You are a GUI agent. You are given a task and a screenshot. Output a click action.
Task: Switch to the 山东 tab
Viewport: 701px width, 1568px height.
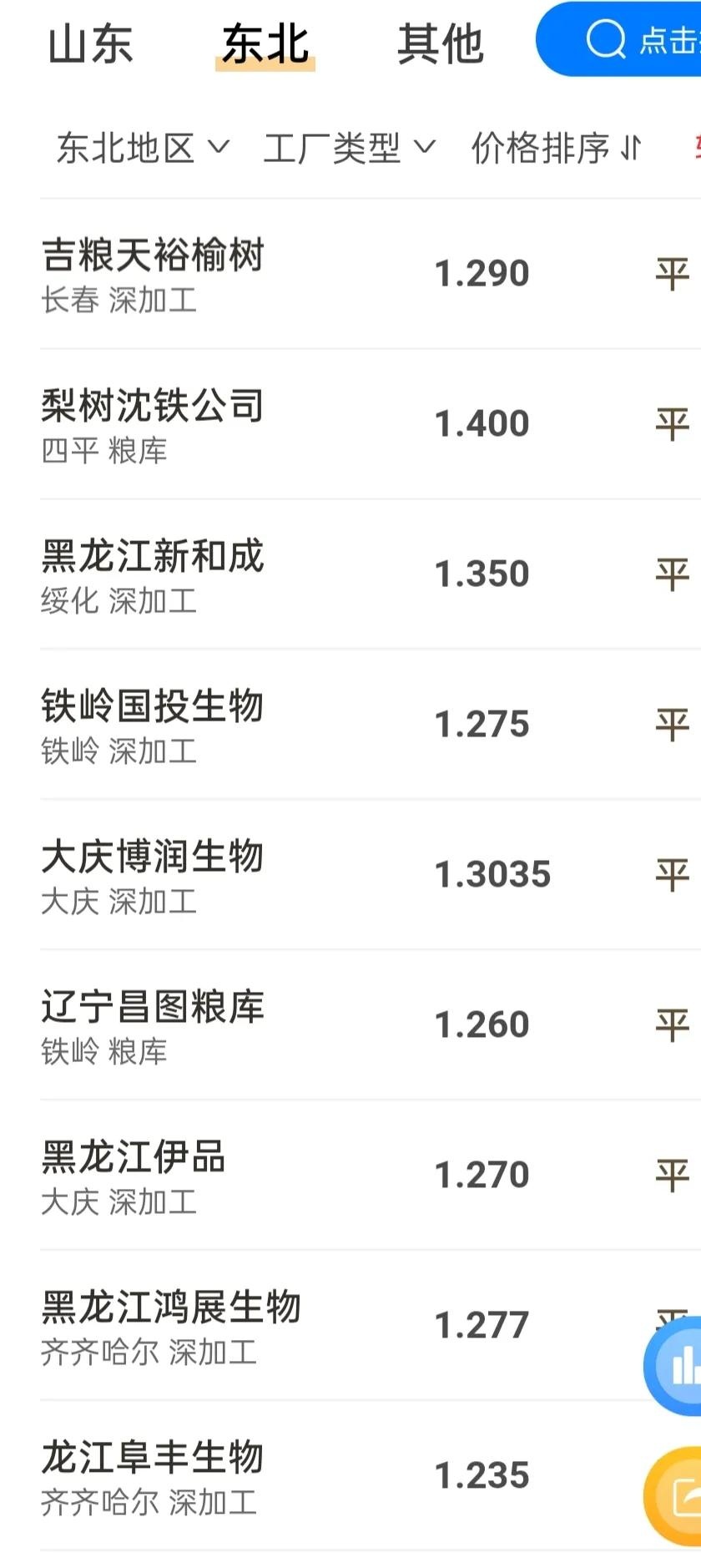(x=90, y=44)
